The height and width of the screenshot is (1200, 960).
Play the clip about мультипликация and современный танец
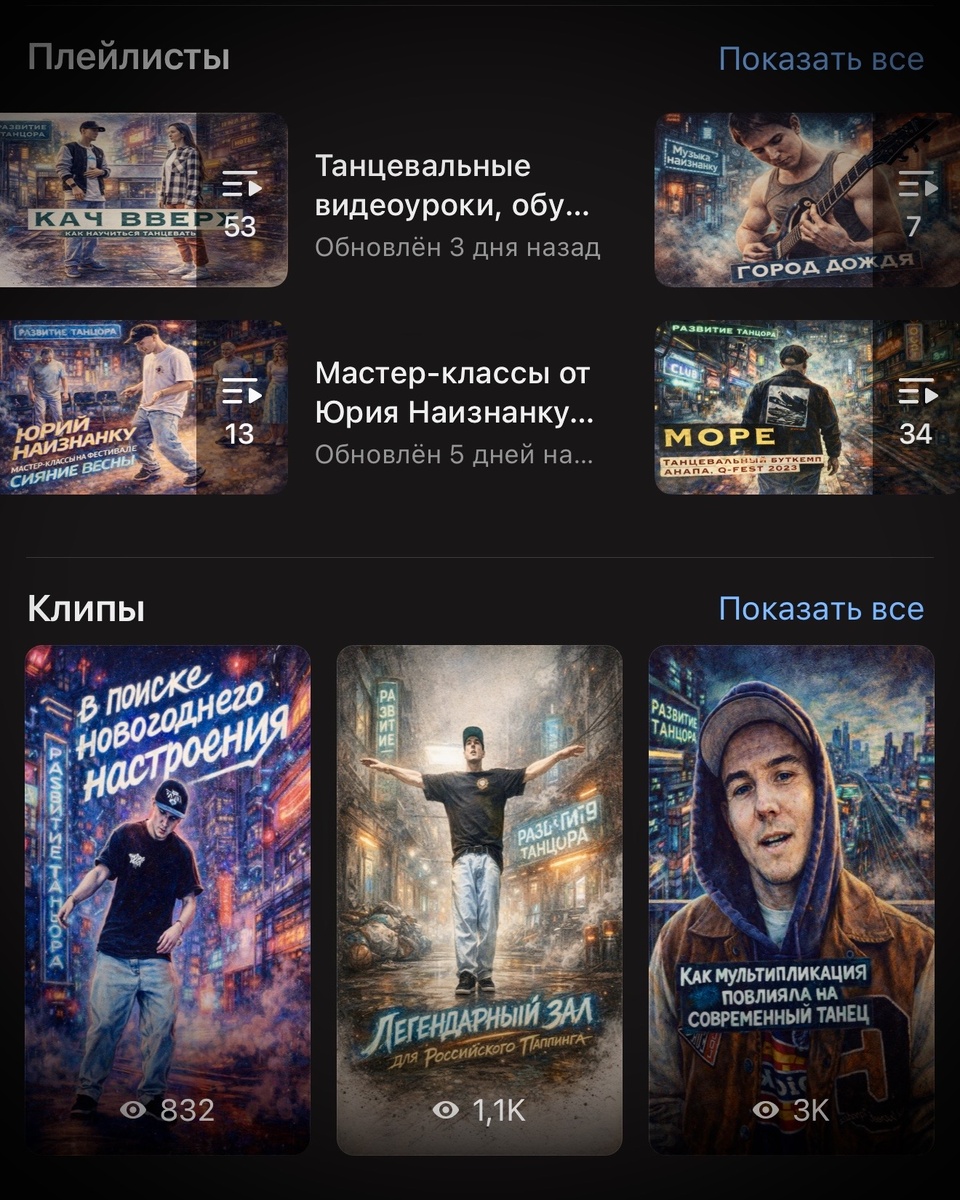pyautogui.click(x=795, y=880)
